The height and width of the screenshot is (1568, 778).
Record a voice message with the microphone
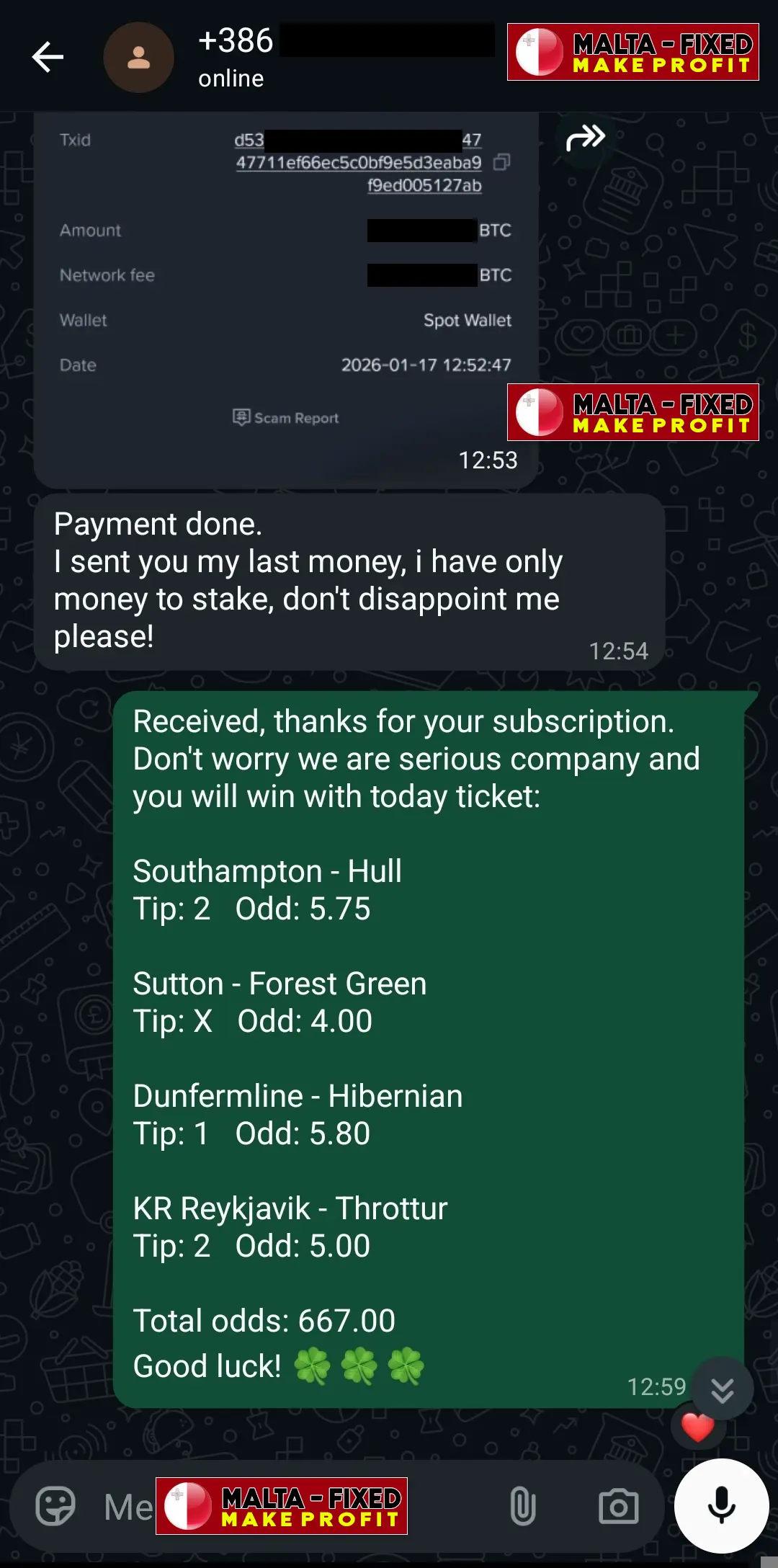point(721,1506)
